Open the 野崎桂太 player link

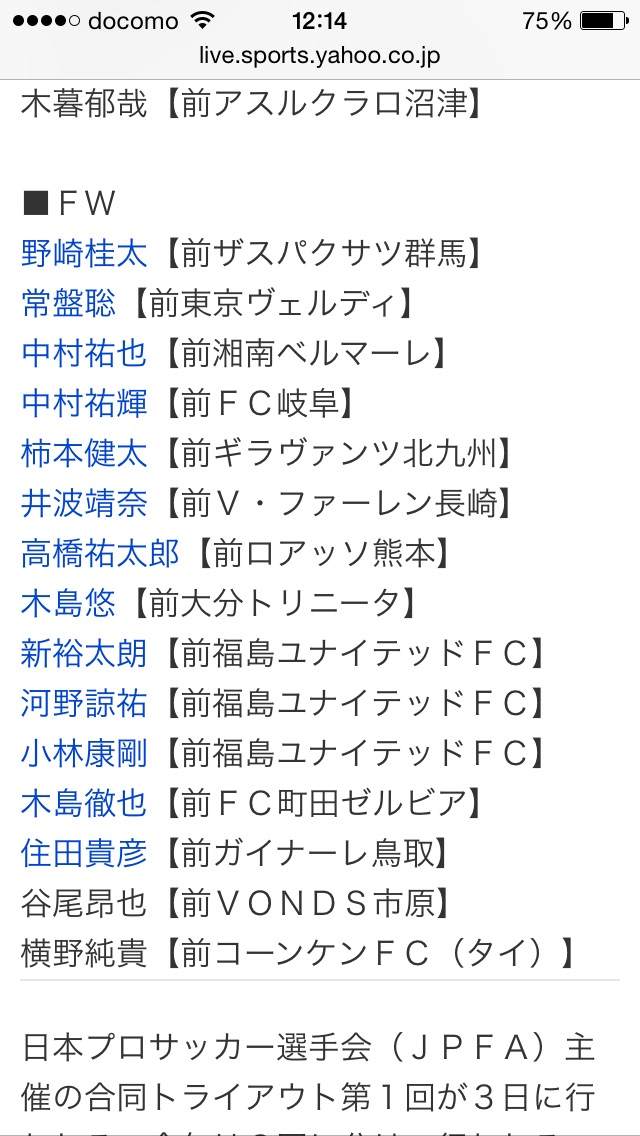[84, 254]
